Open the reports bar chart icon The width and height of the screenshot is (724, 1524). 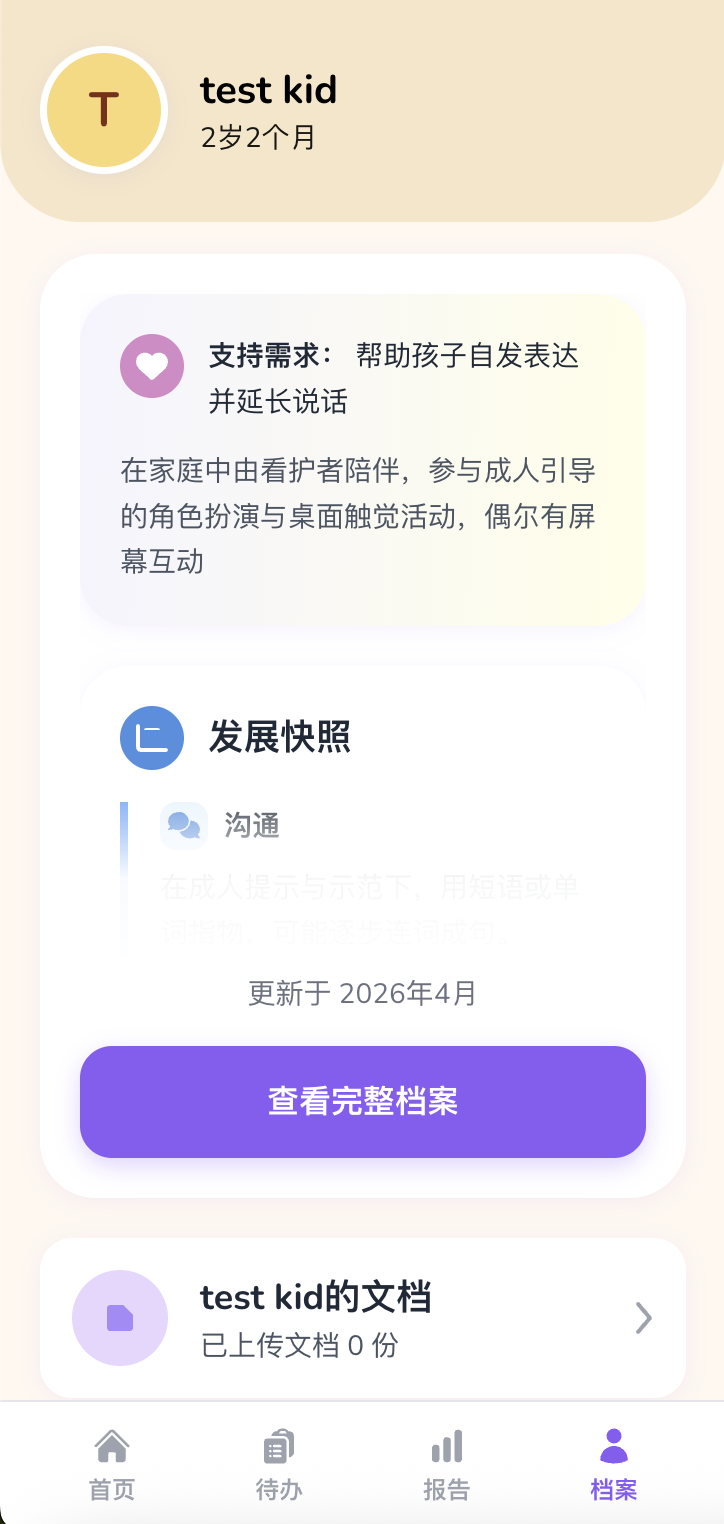445,1444
